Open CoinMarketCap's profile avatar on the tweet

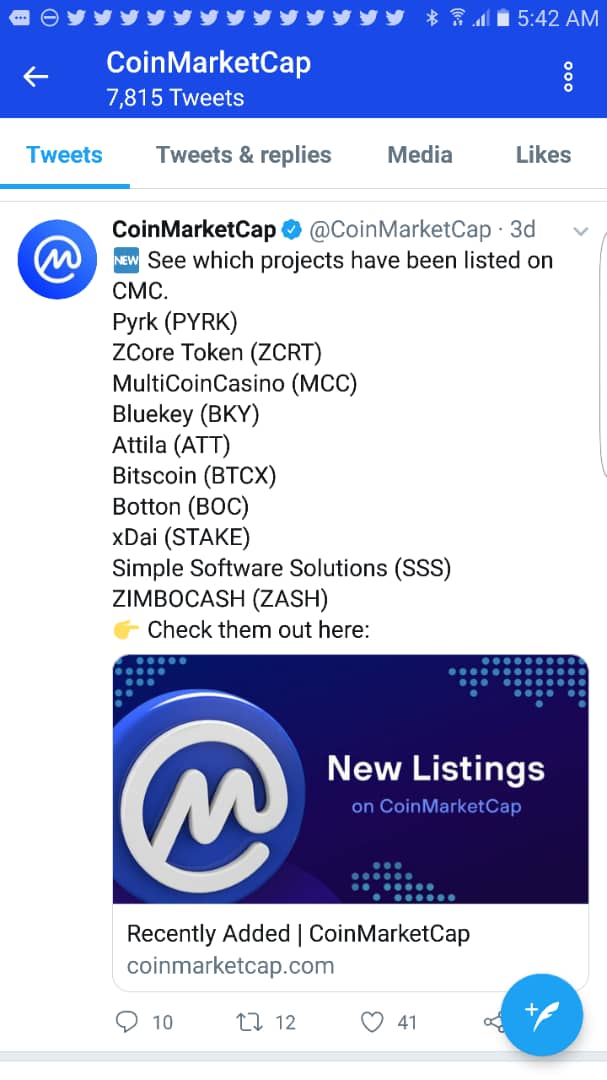point(57,259)
